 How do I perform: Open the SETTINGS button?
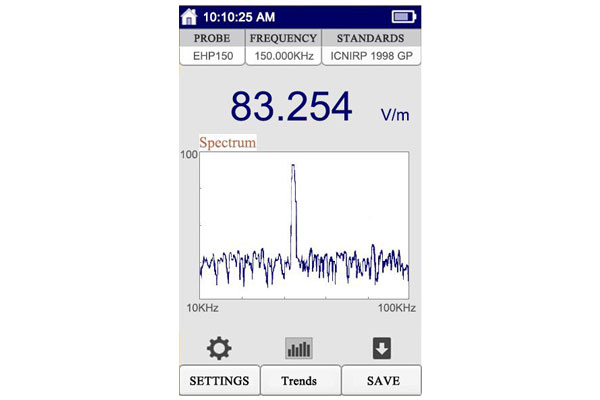[219, 381]
